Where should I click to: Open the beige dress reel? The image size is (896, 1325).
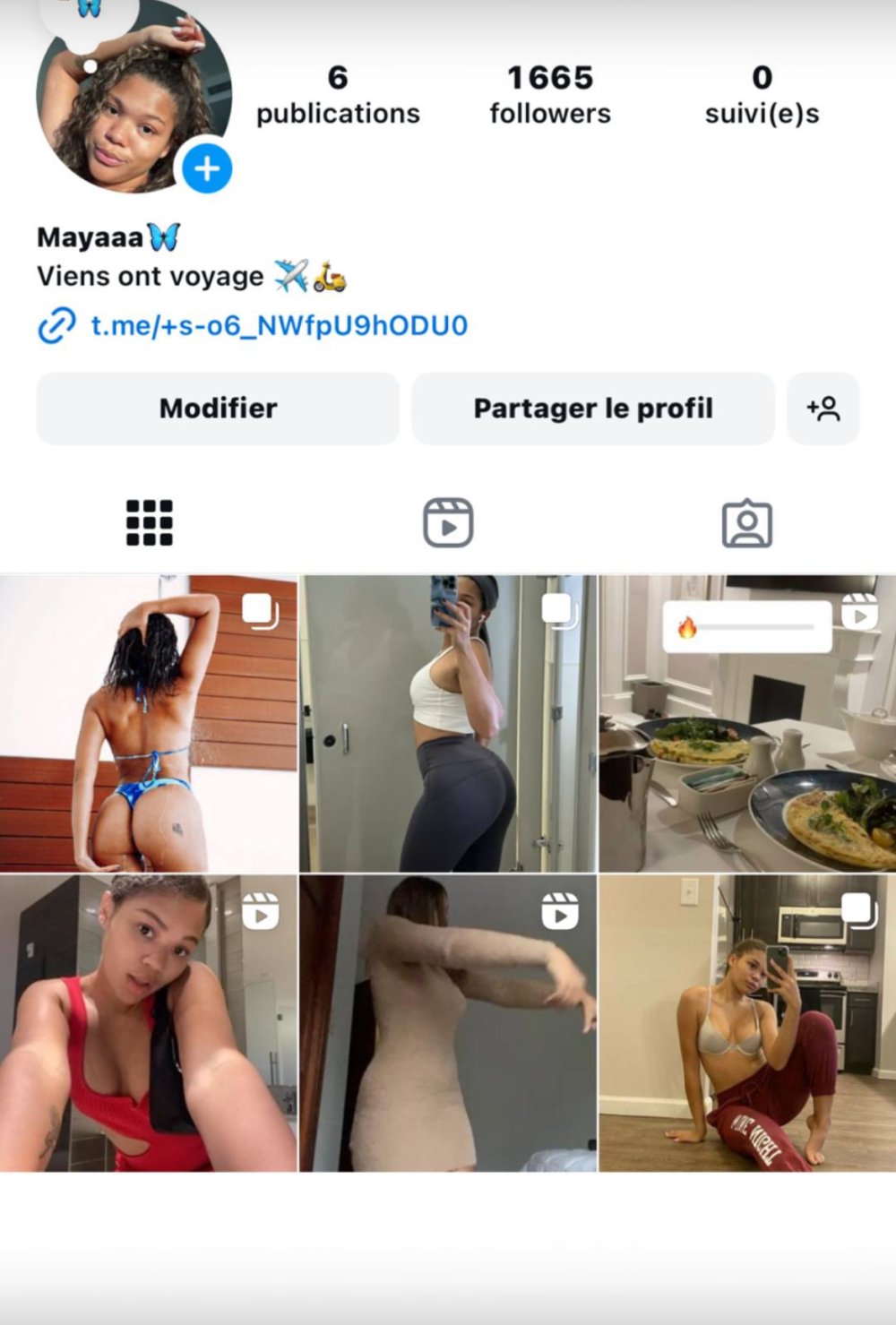(448, 1023)
